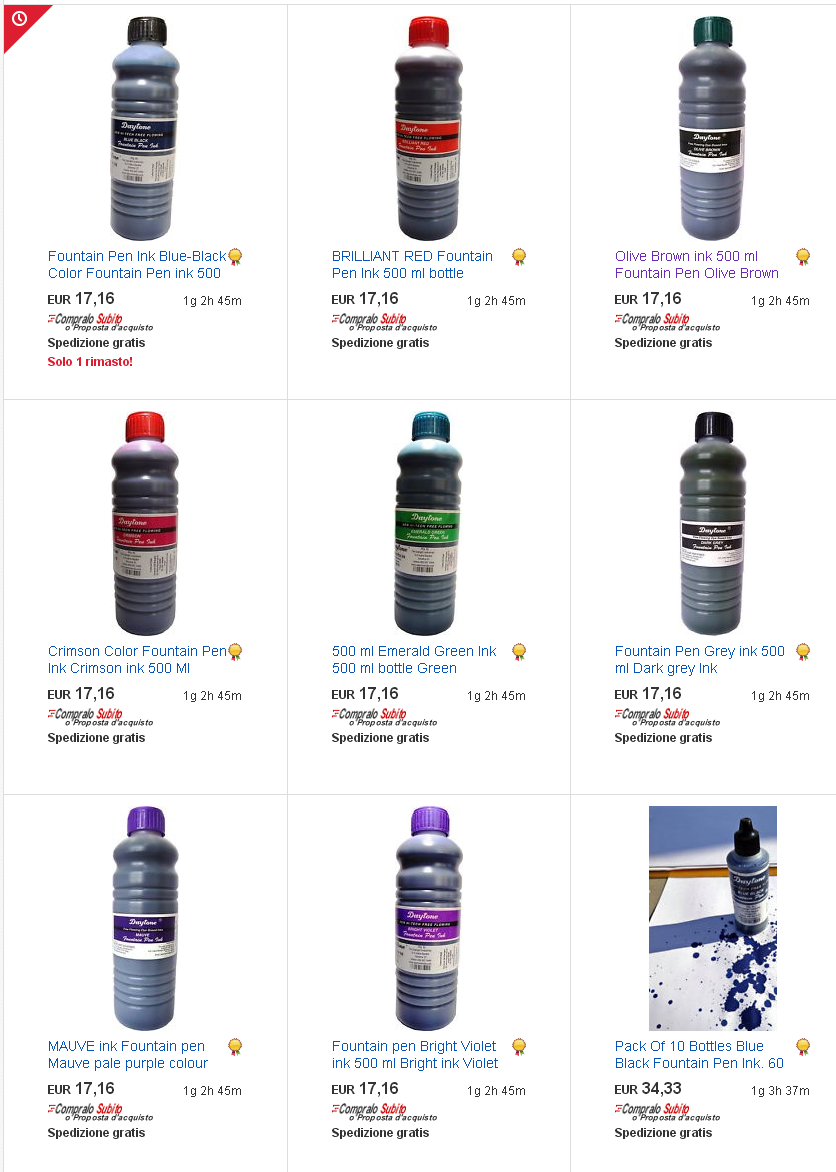Viewport: 836px width, 1172px height.
Task: Tap the red clock icon on the first item
Action: click(18, 19)
